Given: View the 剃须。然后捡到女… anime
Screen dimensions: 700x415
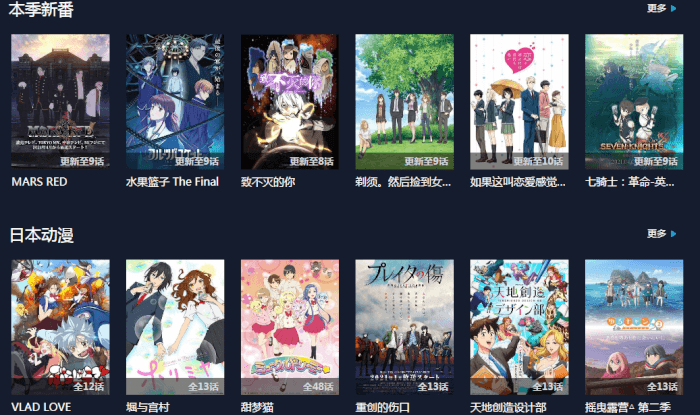Looking at the screenshot, I should (x=405, y=102).
